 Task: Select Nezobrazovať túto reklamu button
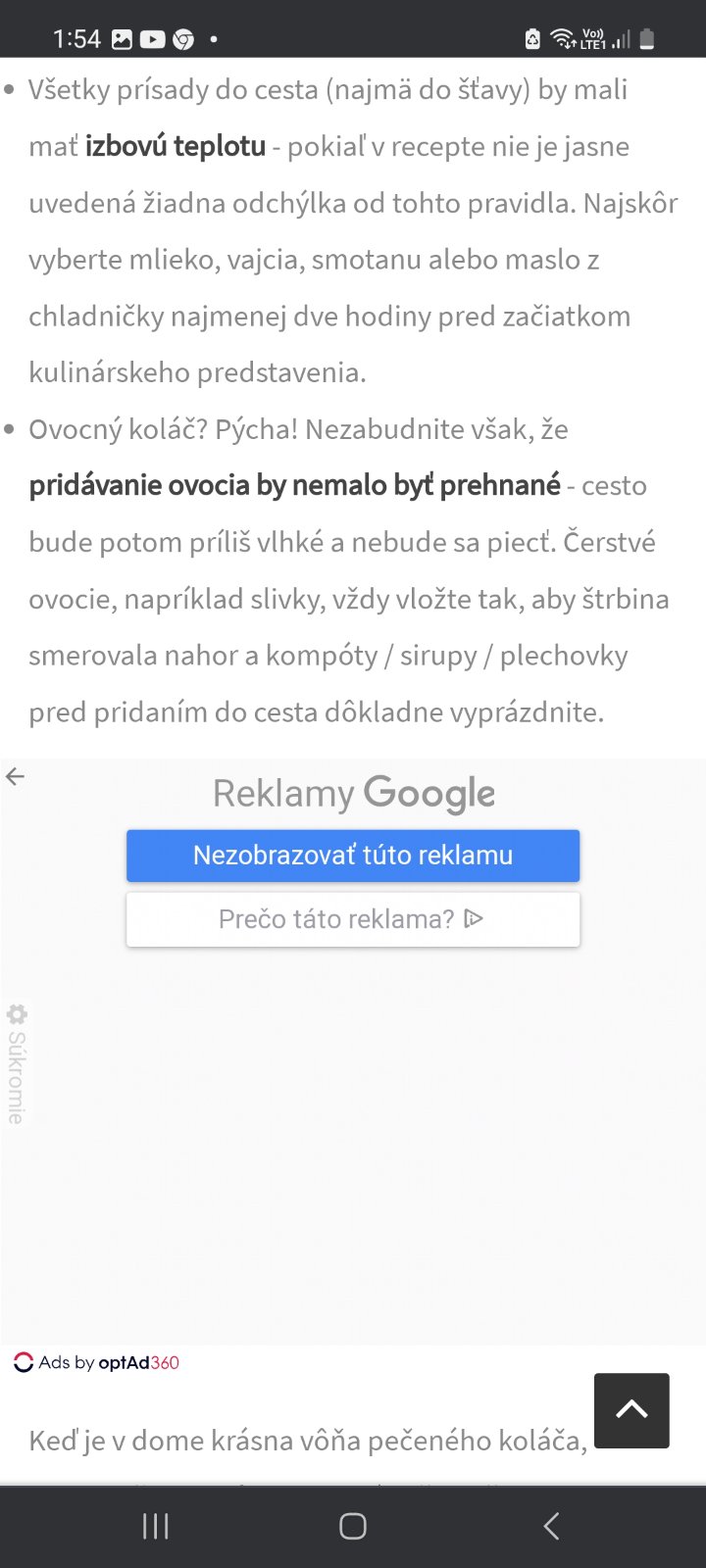pyautogui.click(x=353, y=856)
